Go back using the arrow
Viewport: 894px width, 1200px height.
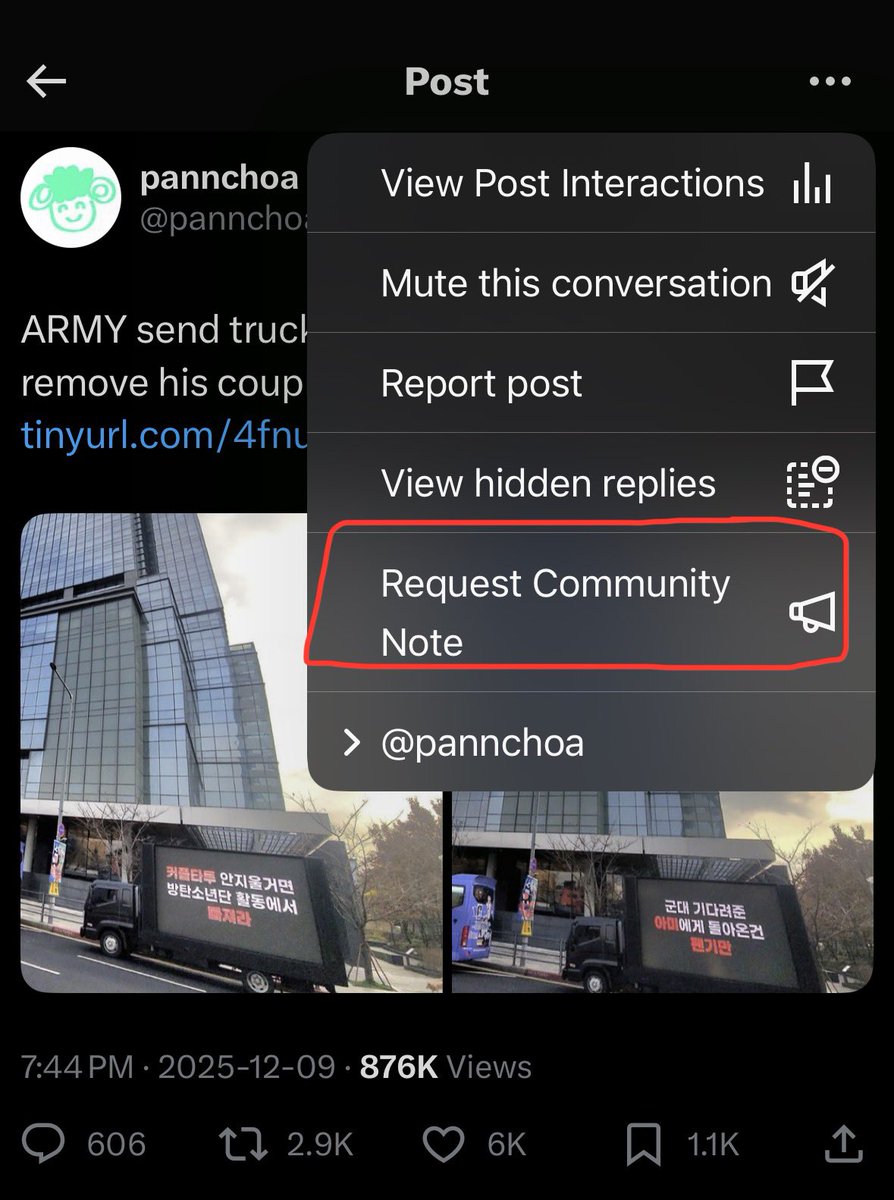[46, 82]
